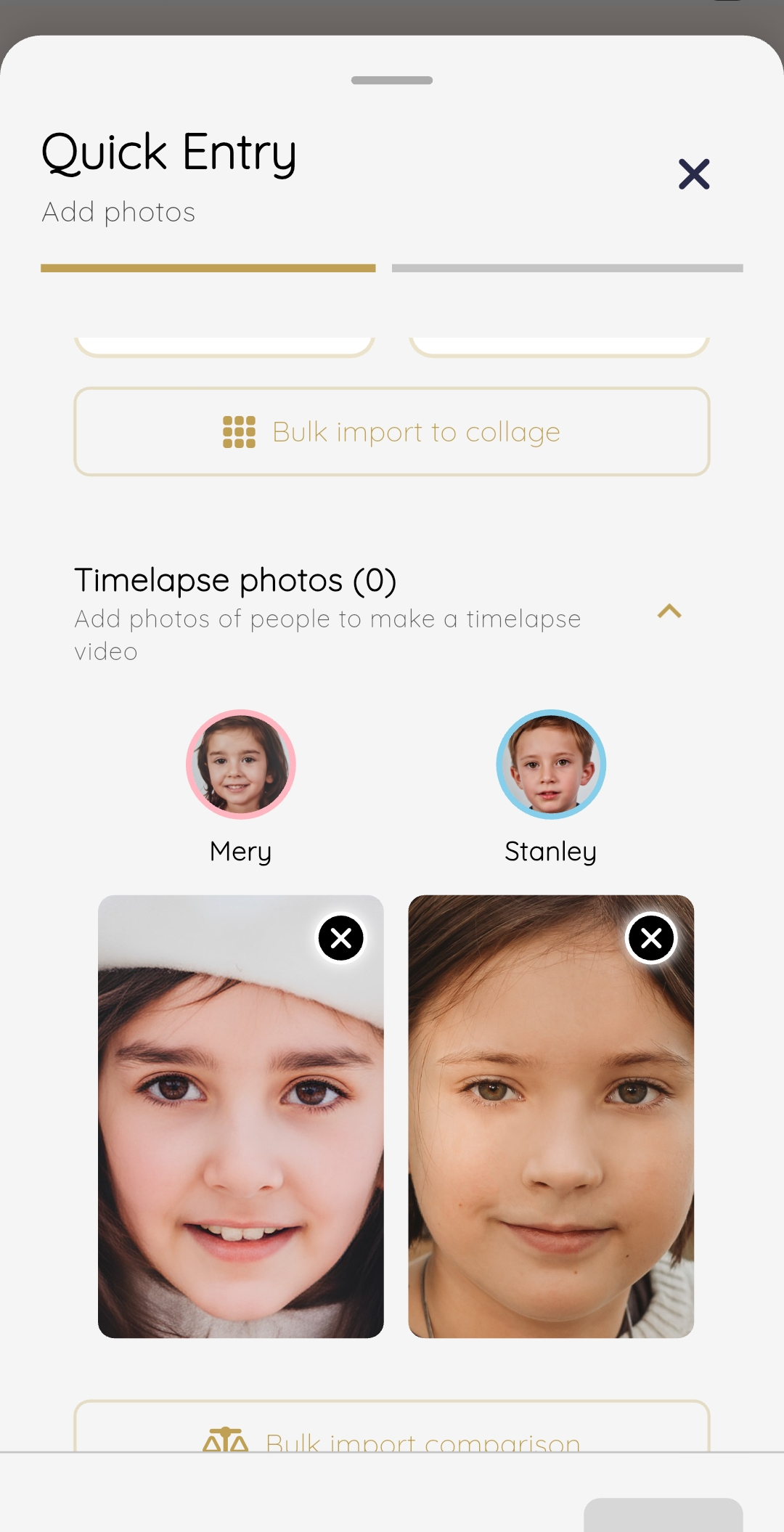Screen dimensions: 784x1532
Task: Open Bulk import comparison
Action: [392, 1434]
